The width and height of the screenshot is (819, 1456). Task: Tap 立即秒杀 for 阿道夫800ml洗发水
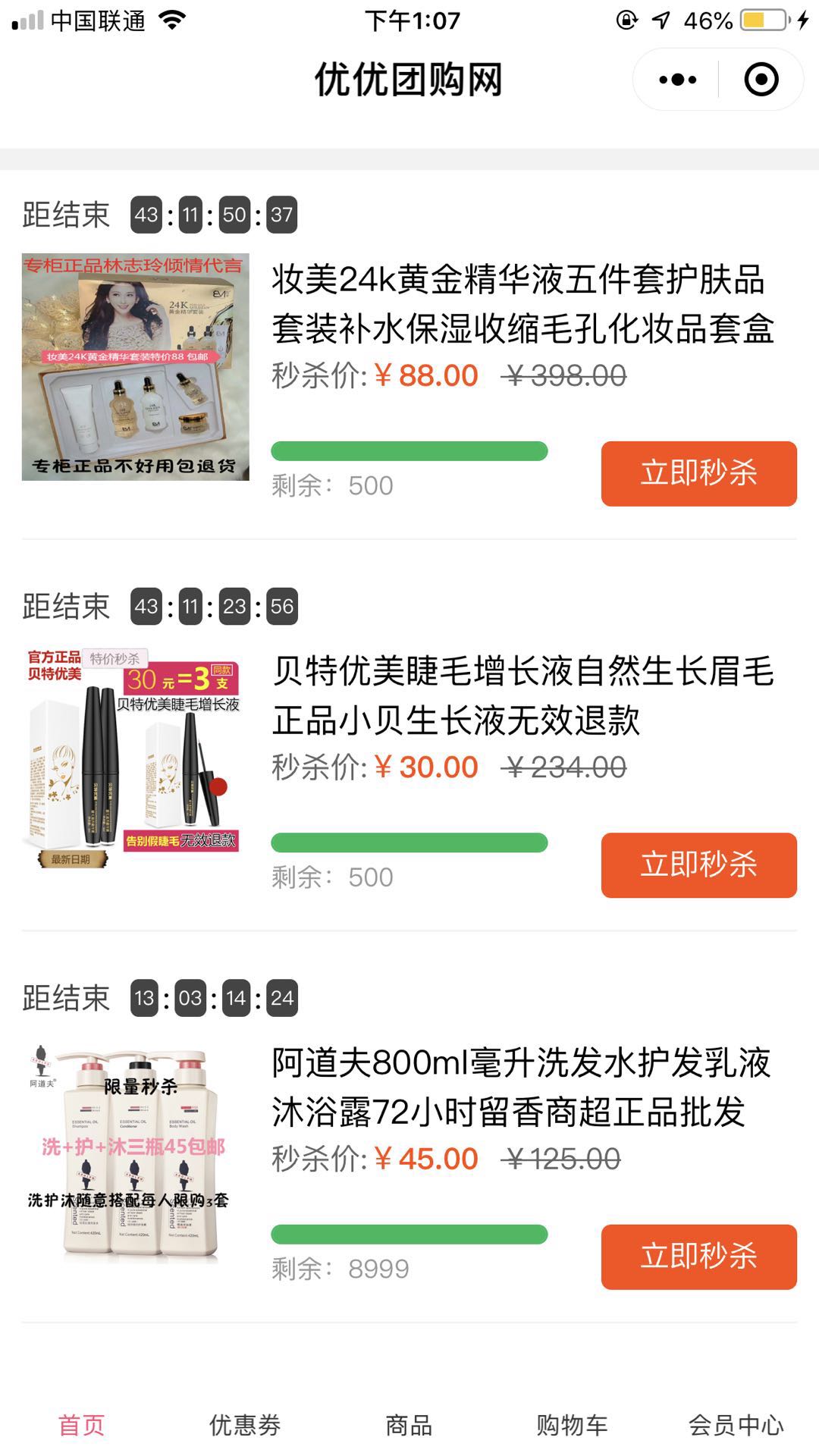click(698, 1257)
